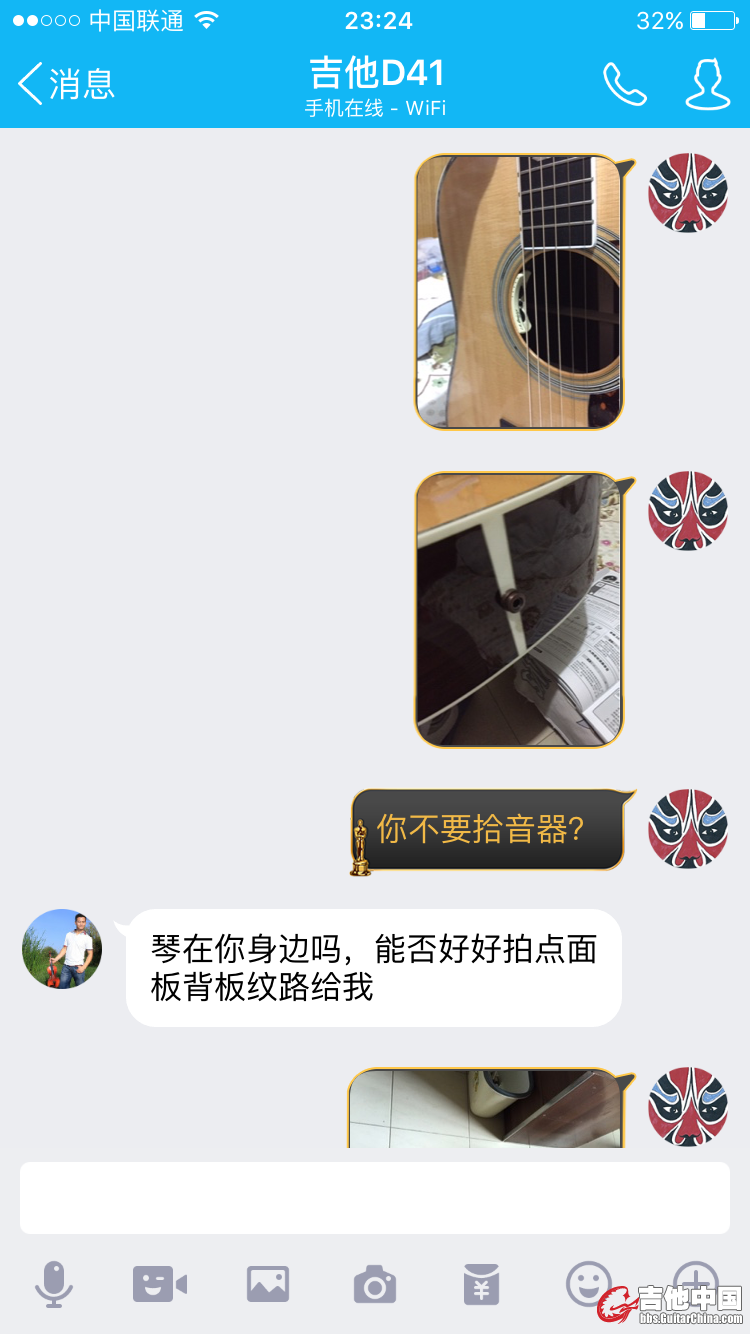The width and height of the screenshot is (750, 1334).
Task: Open 吉他D41's contact profile
Action: click(707, 84)
